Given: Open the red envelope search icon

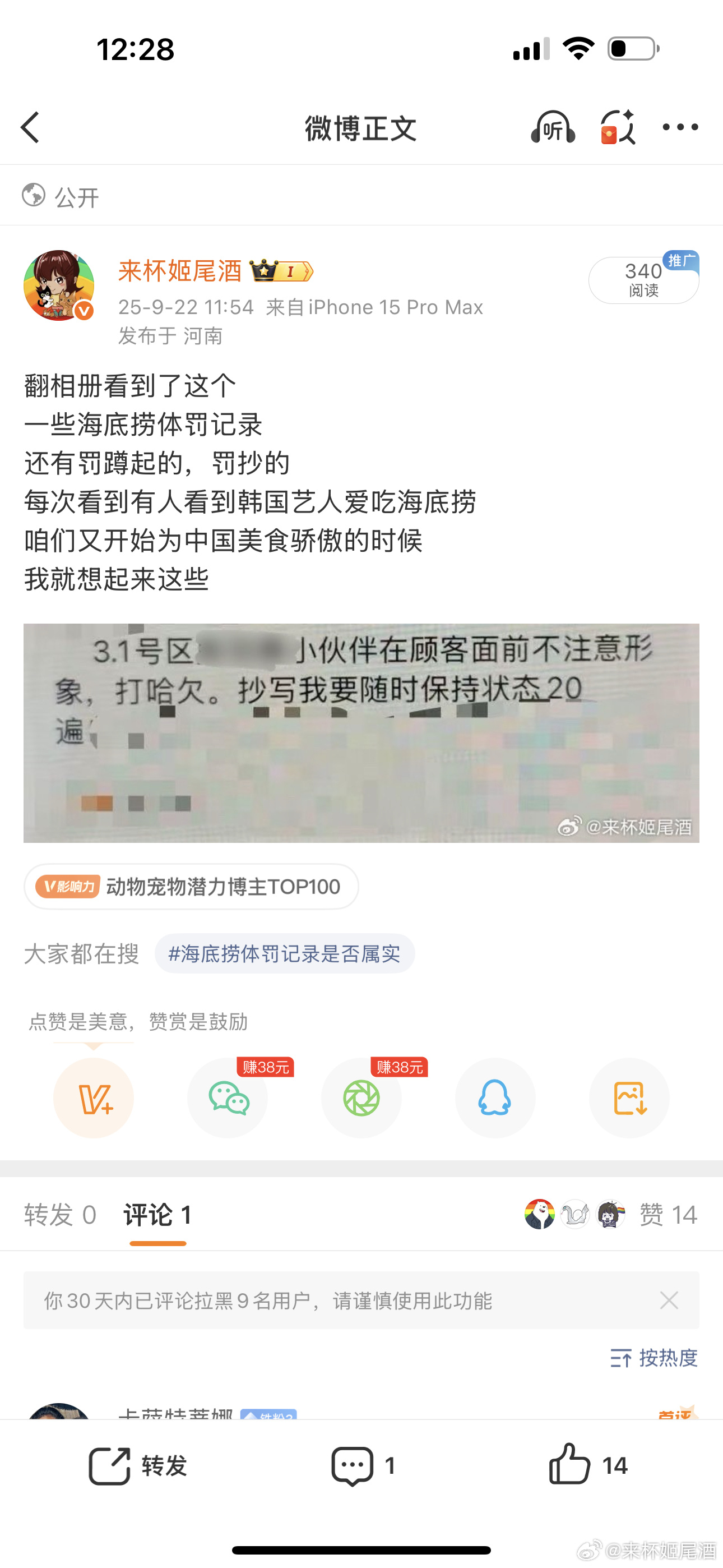Looking at the screenshot, I should (617, 127).
